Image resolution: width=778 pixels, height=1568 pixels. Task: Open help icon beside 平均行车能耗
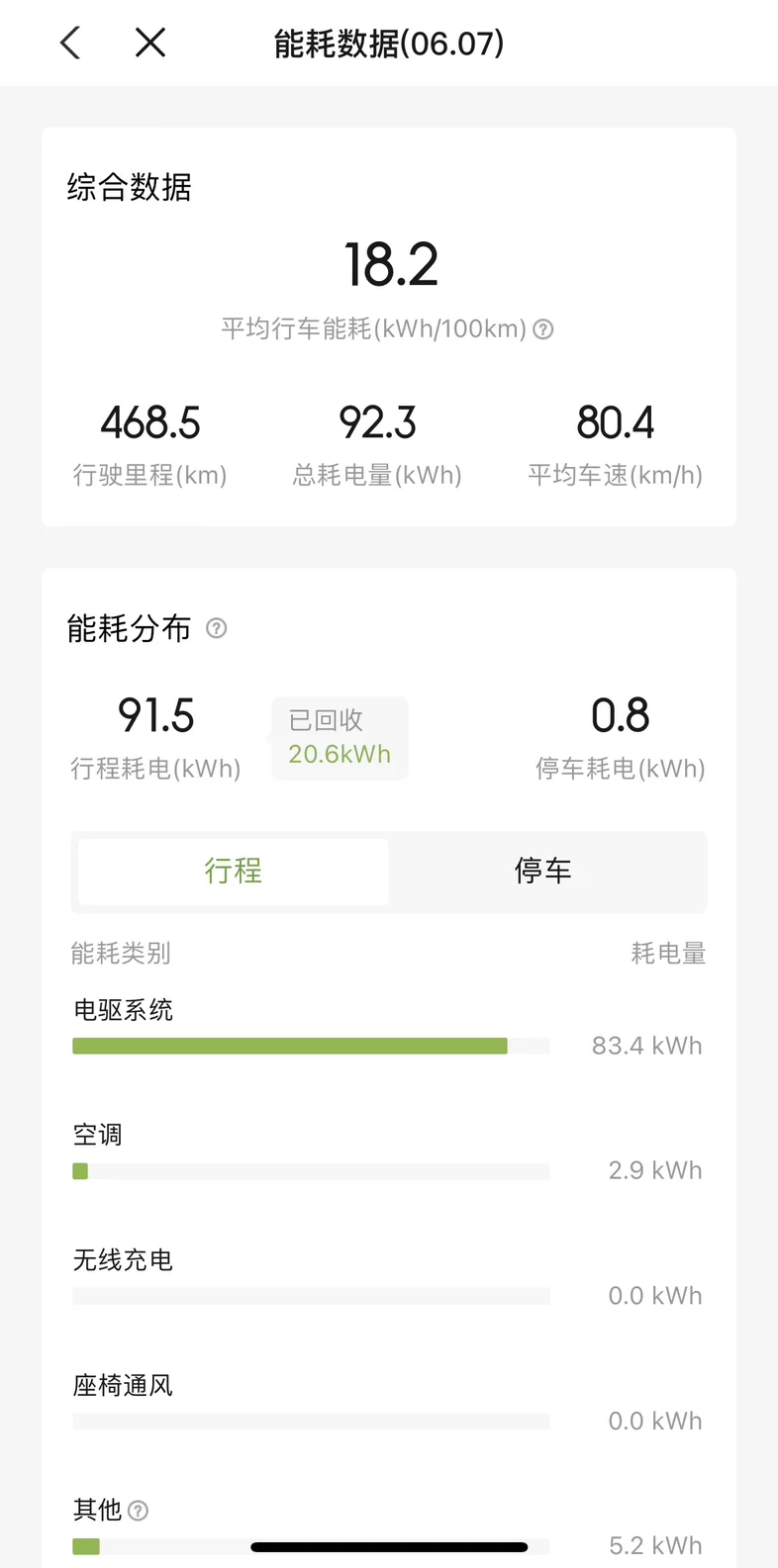543,329
